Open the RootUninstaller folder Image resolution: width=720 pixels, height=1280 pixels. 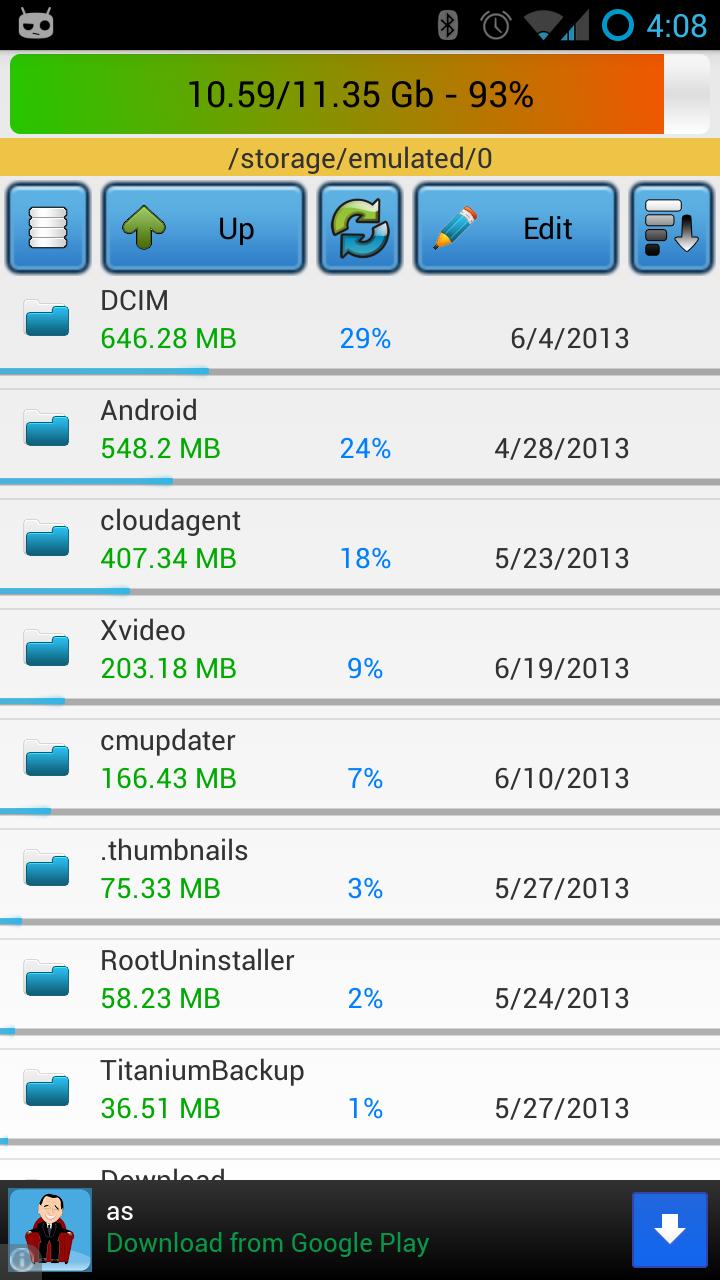(195, 978)
